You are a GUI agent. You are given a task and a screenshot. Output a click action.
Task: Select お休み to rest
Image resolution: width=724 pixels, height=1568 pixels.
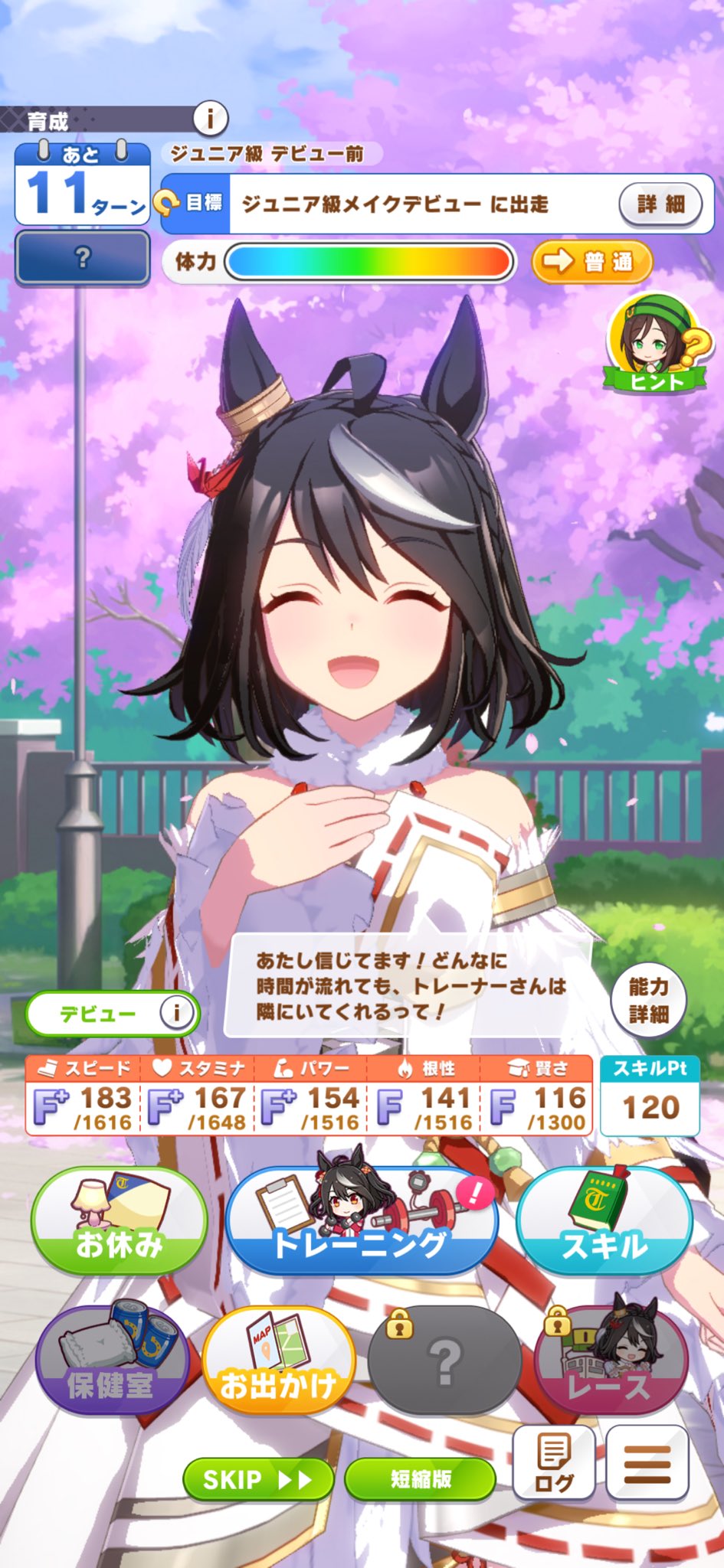[119, 1220]
